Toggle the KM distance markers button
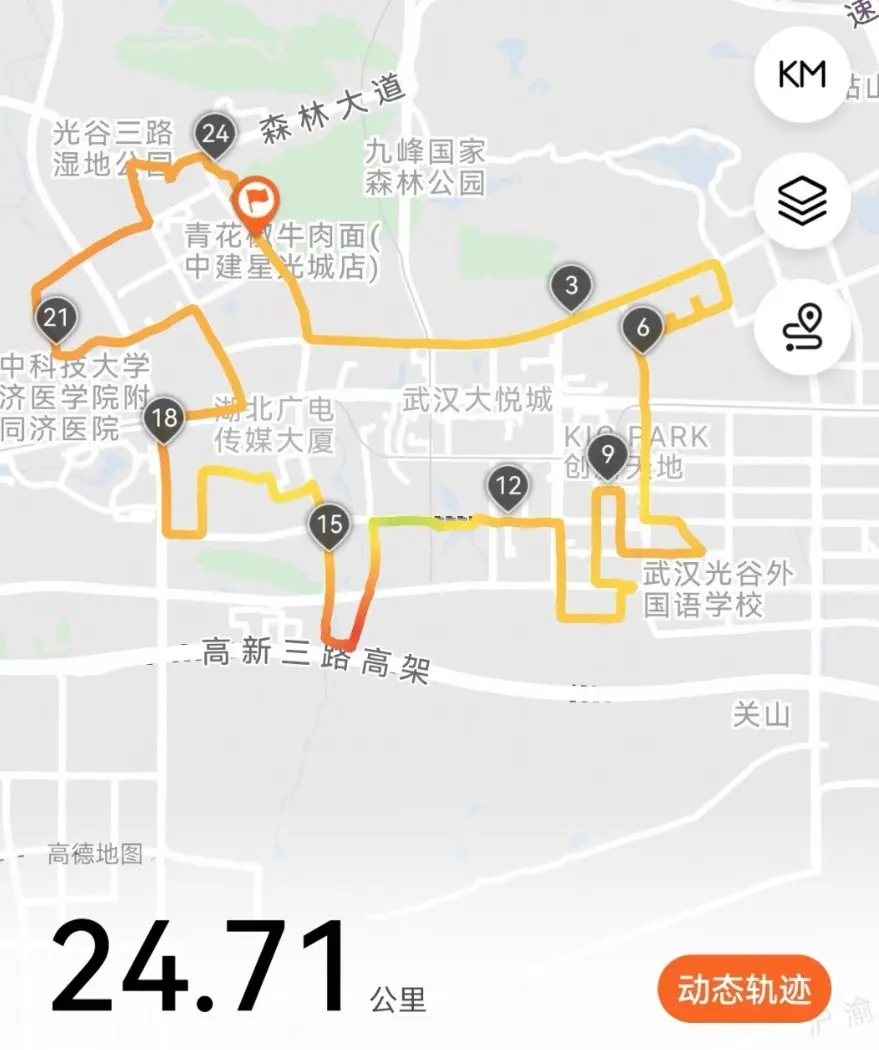Viewport: 879px width, 1050px height. pyautogui.click(x=802, y=74)
